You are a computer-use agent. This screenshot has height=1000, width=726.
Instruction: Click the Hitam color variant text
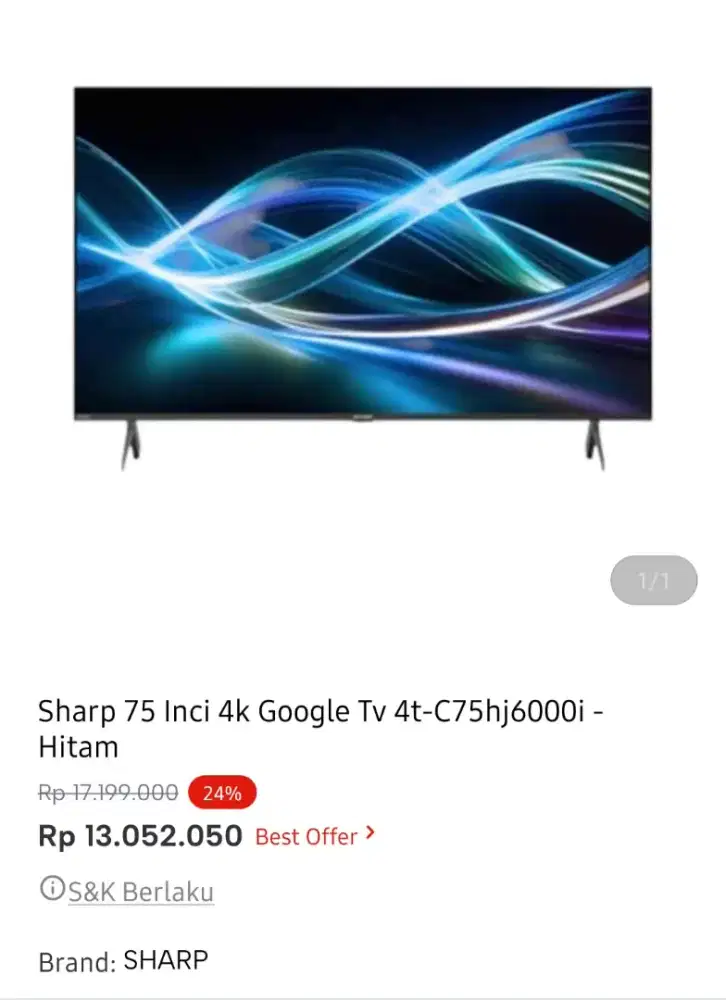[x=77, y=746]
